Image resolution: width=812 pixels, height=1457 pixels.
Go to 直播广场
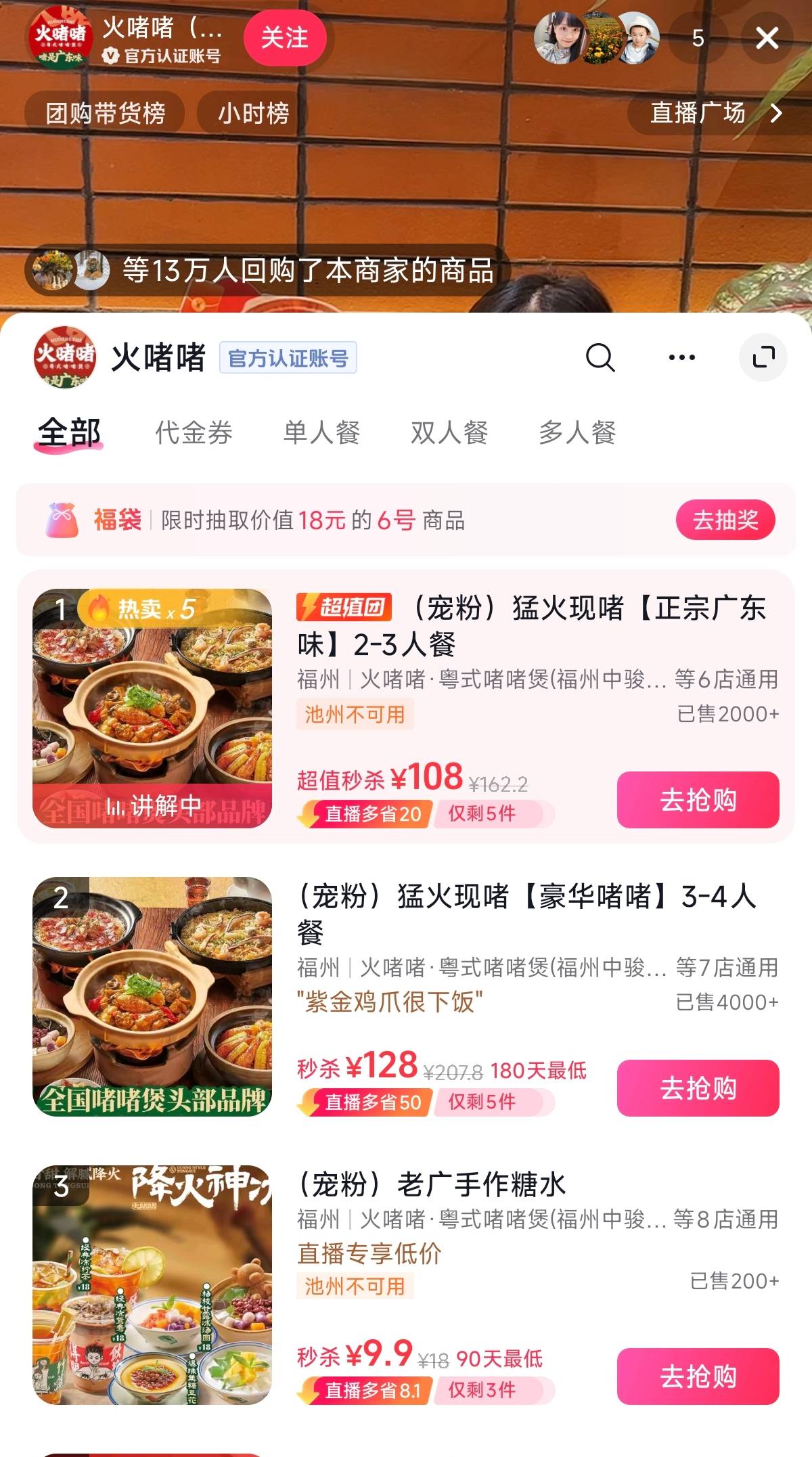715,113
